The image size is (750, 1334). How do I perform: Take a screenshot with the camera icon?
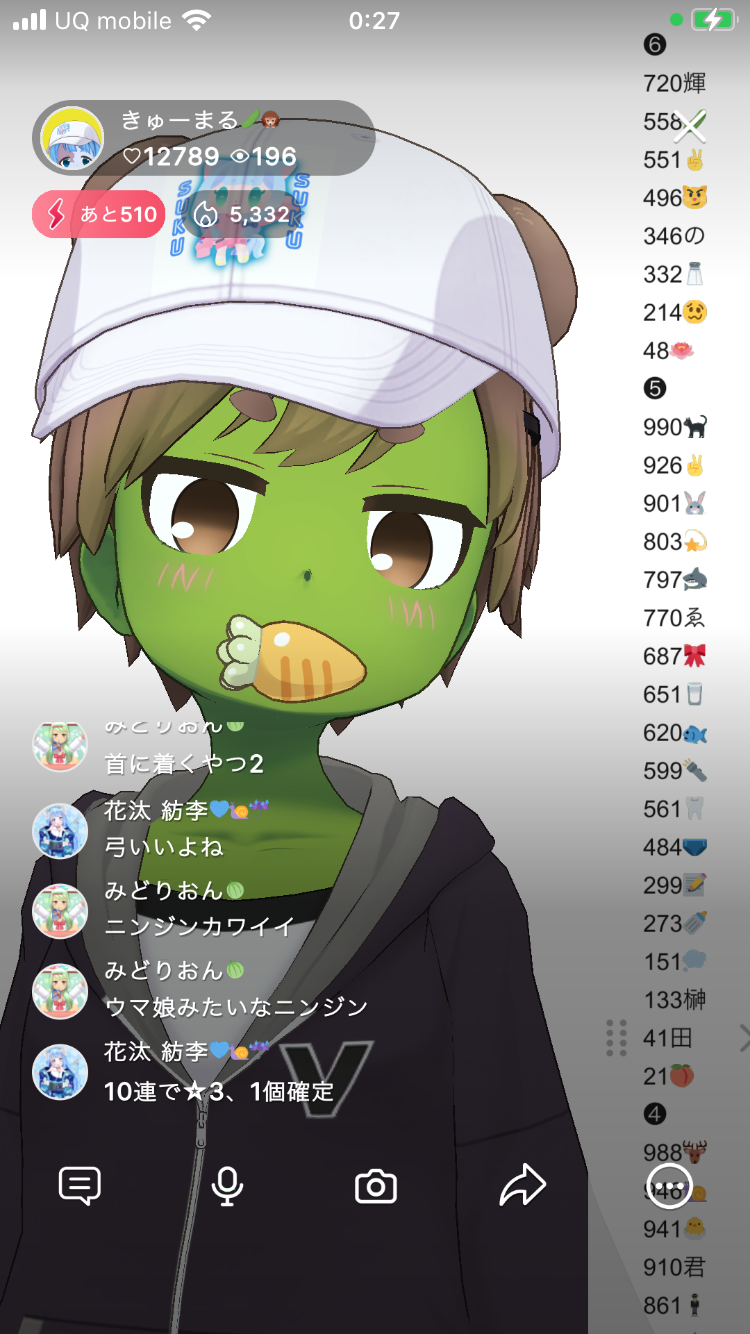pos(376,1187)
